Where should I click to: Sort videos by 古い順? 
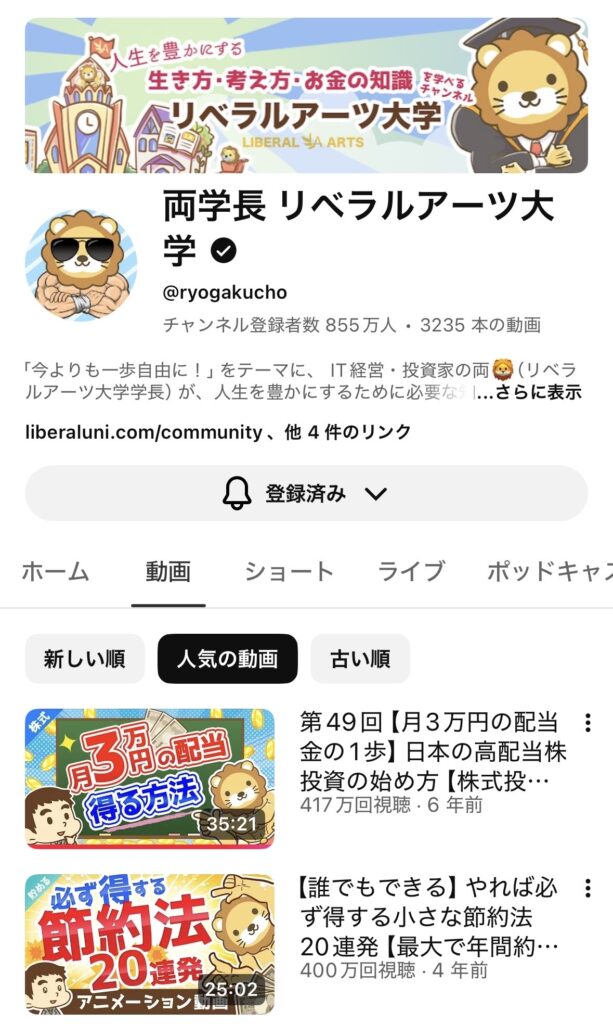point(360,659)
